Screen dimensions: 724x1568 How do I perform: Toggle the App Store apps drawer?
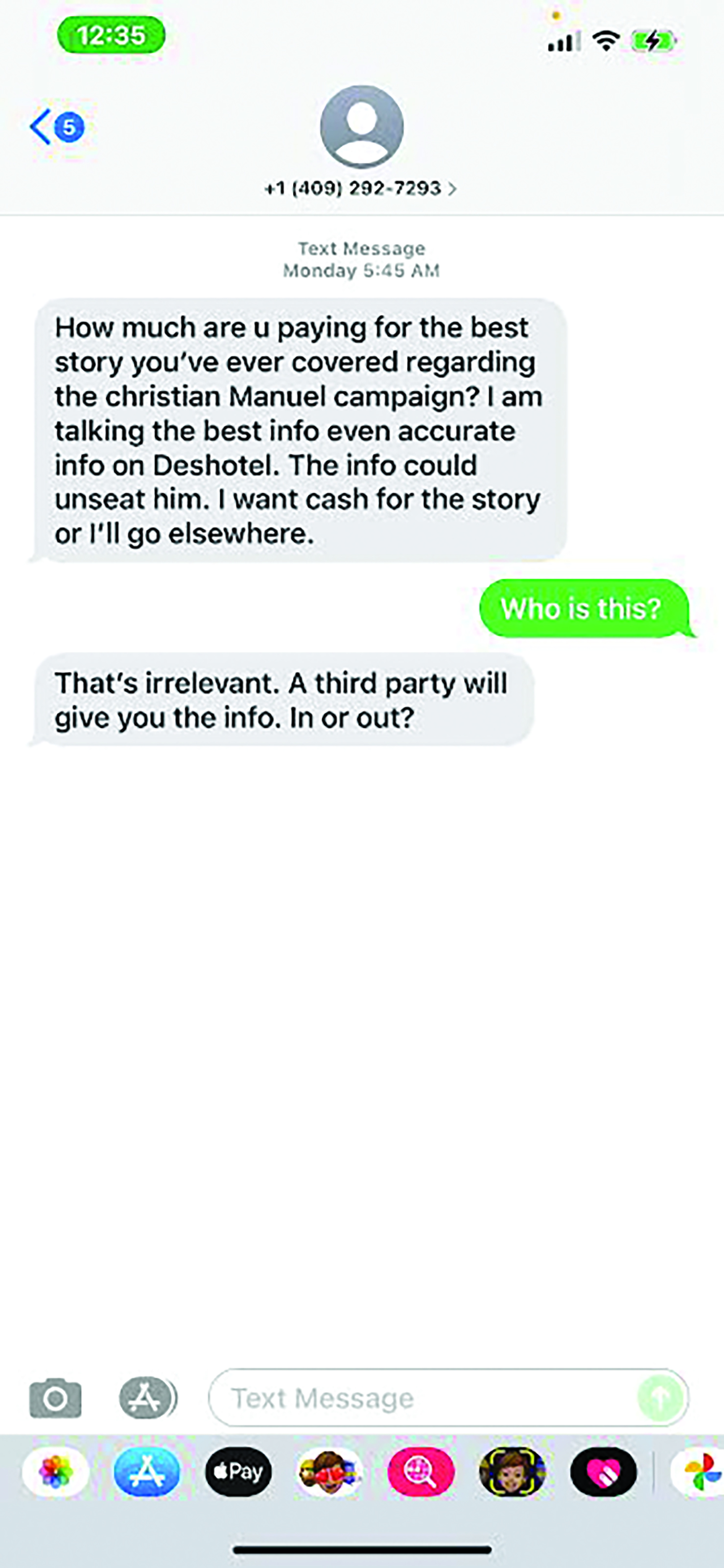(147, 1398)
